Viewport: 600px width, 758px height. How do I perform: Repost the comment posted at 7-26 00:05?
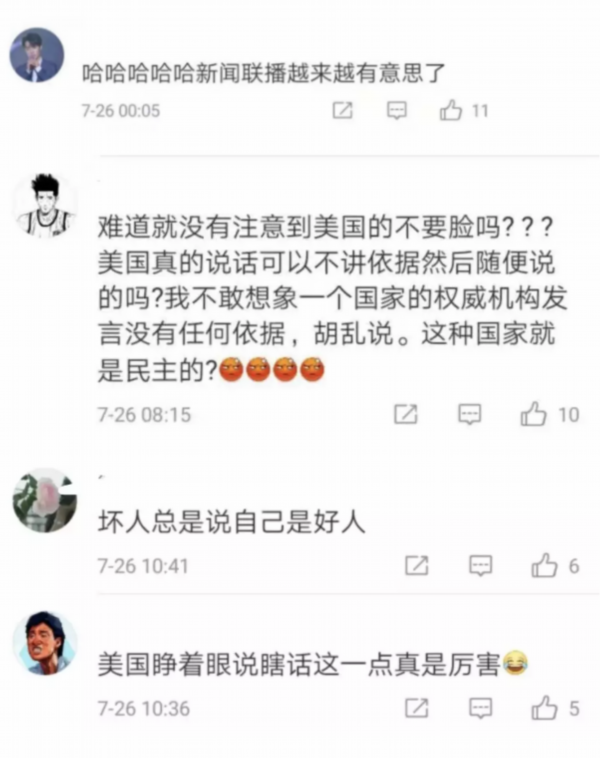(343, 111)
